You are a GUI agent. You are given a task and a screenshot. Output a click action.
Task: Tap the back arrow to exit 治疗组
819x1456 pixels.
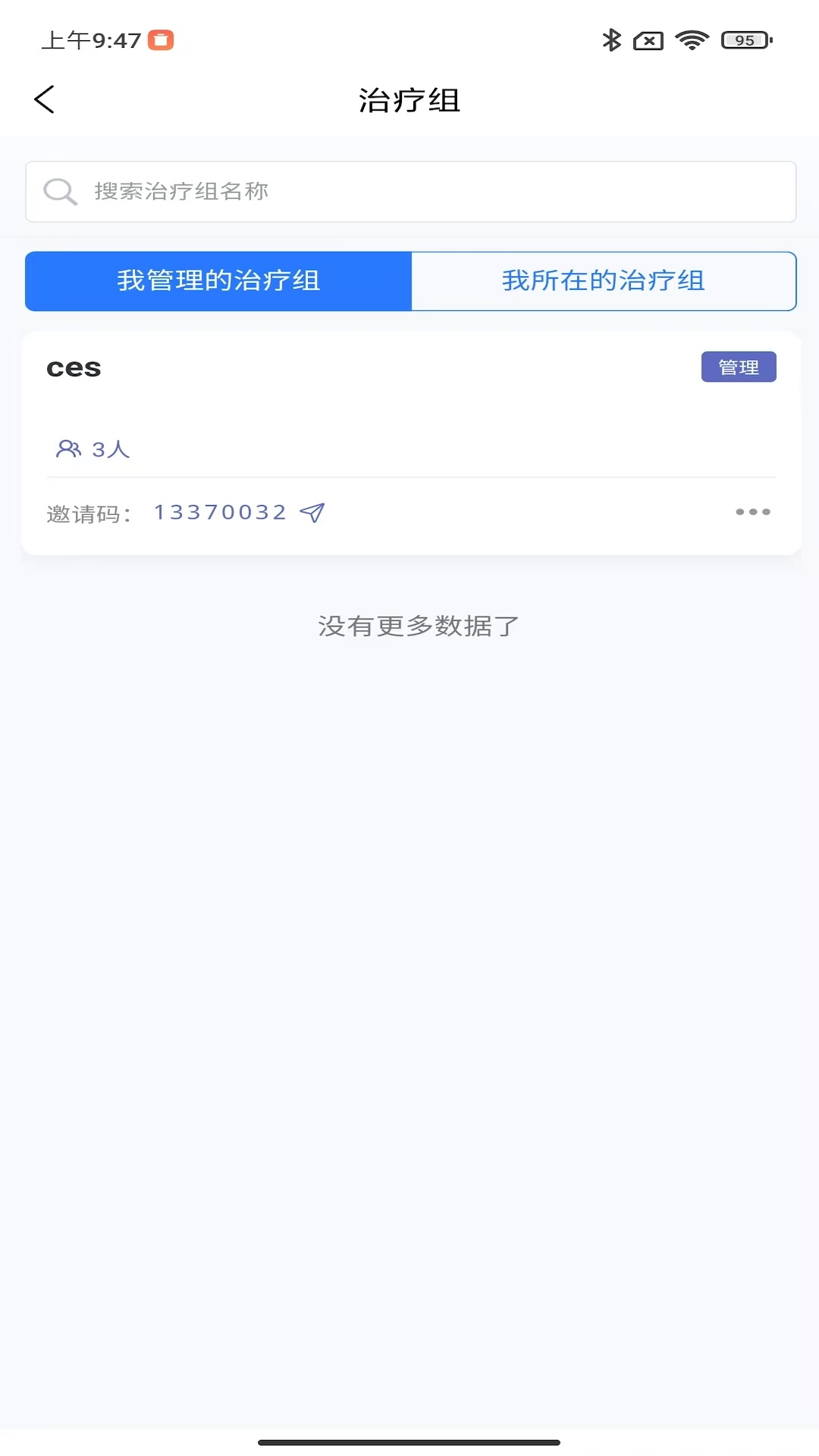point(44,99)
